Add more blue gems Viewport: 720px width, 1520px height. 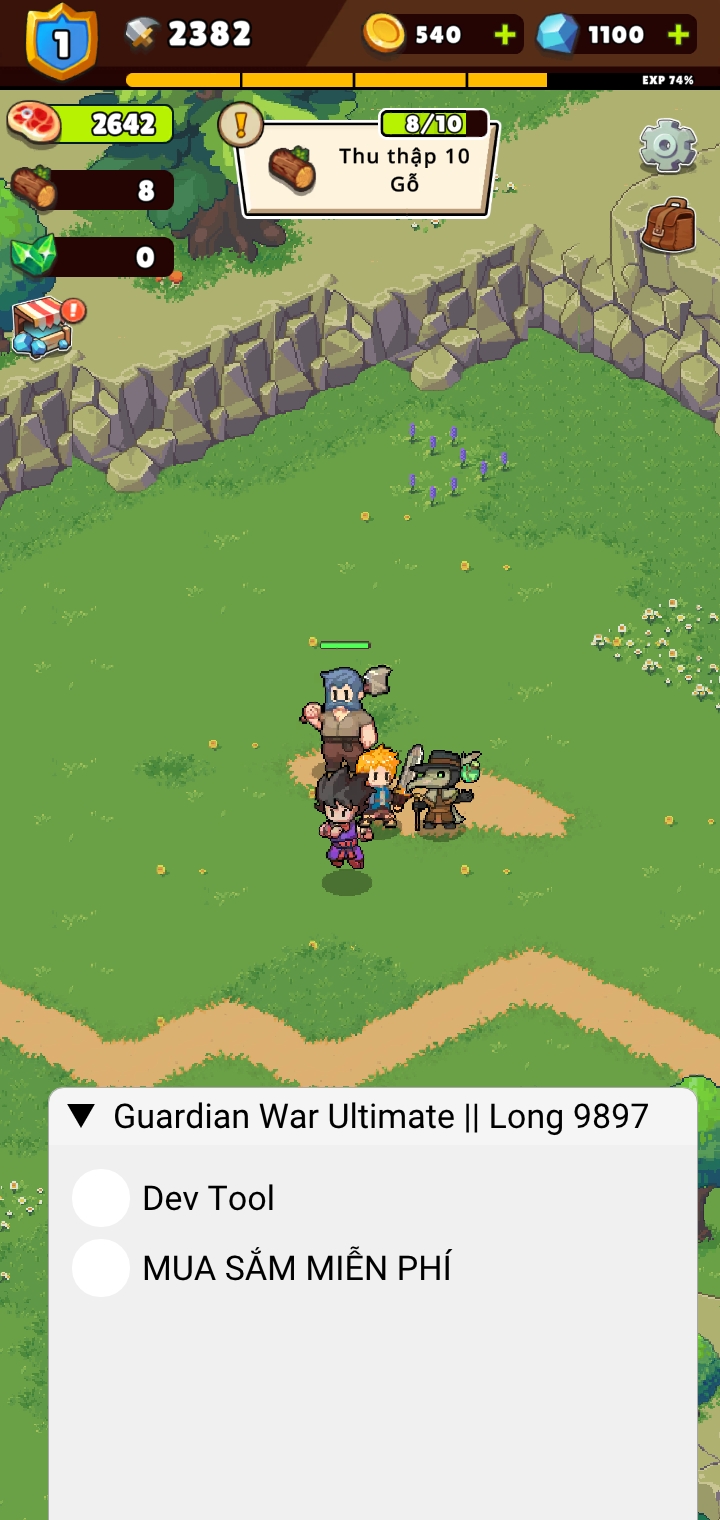coord(678,35)
